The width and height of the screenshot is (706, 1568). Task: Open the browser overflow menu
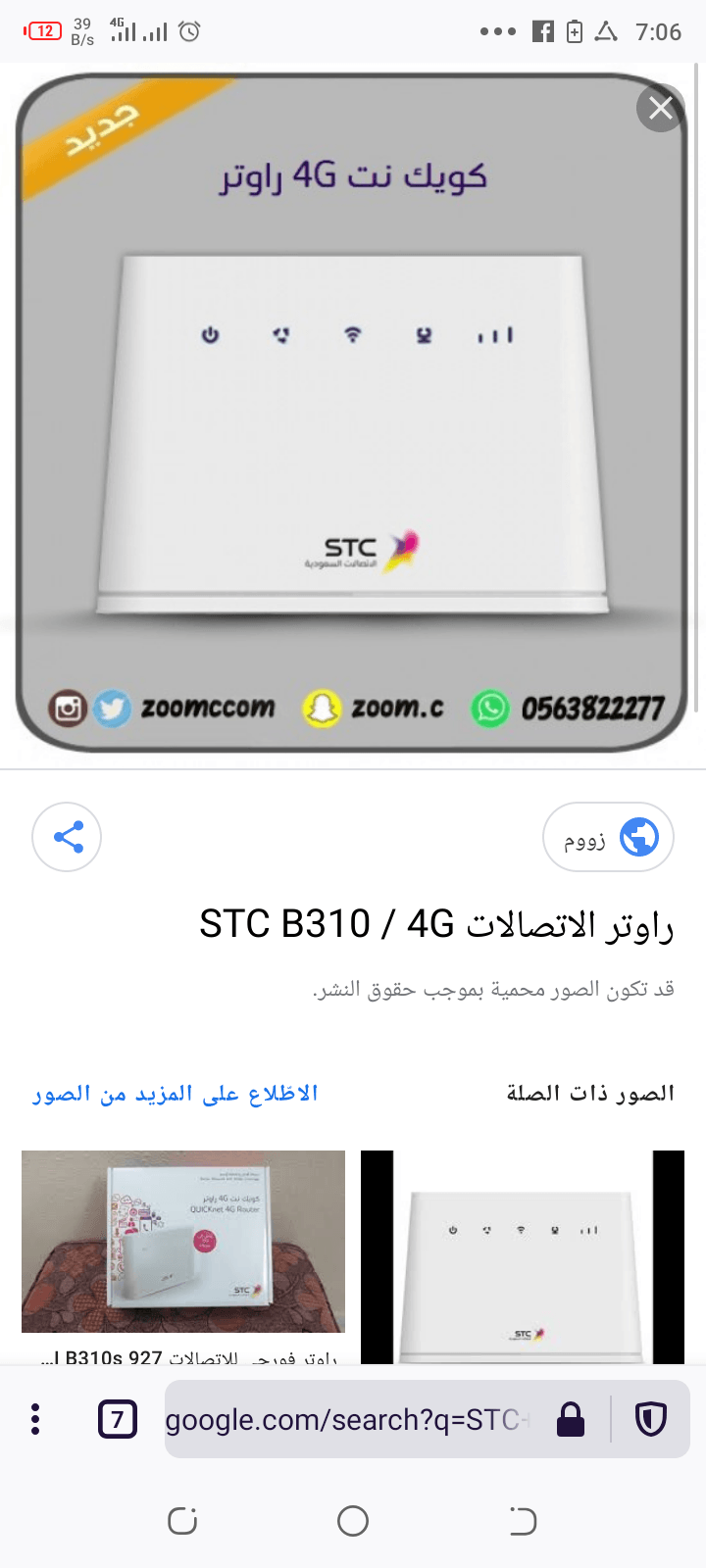(35, 1419)
